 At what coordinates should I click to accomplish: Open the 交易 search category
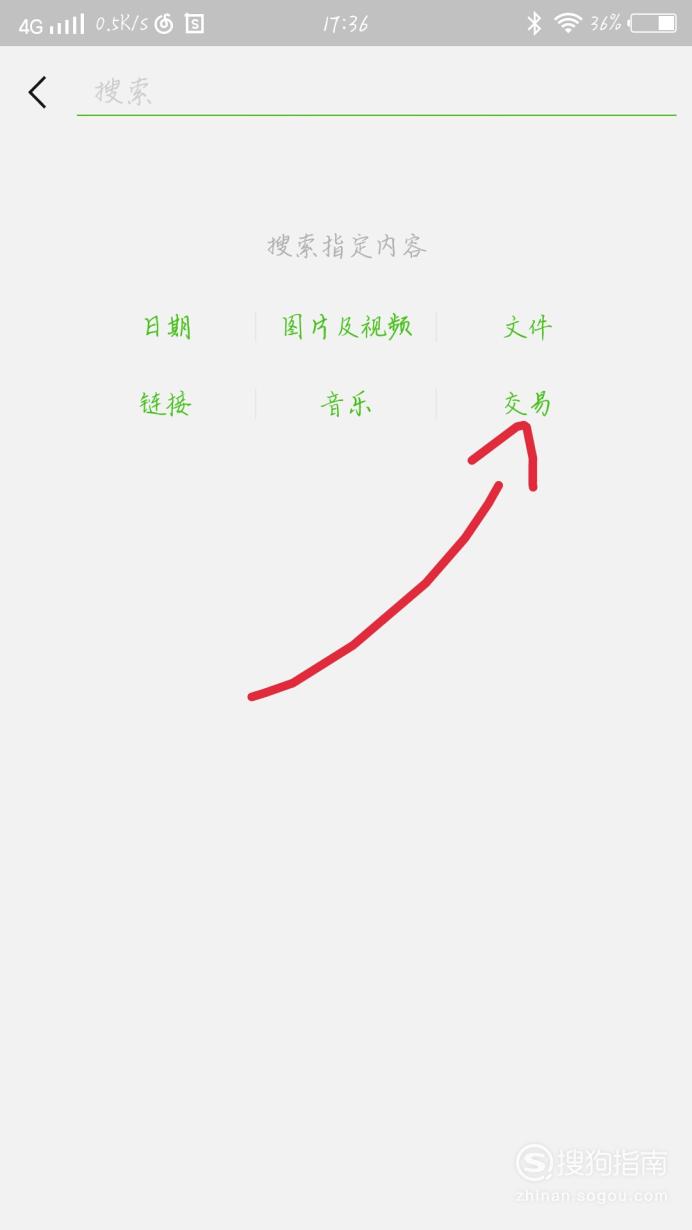527,404
